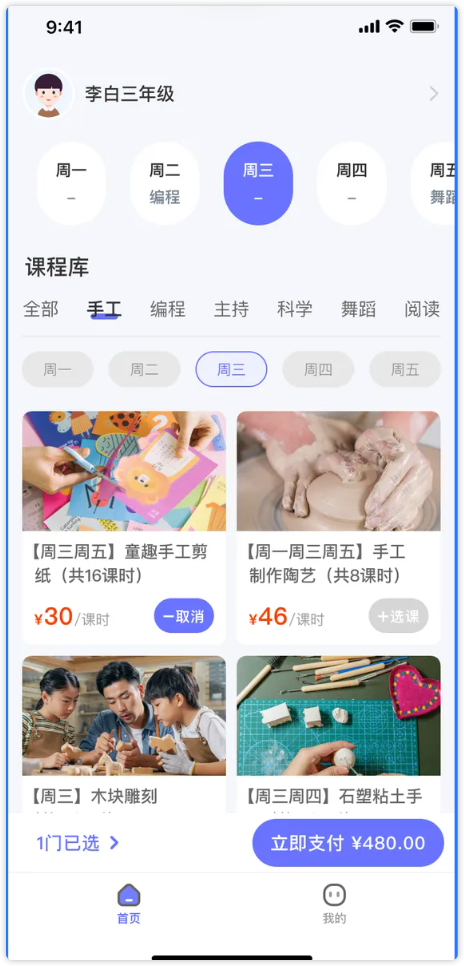Image resolution: width=464 pixels, height=966 pixels.
Task: Switch to the 全部 course category
Action: point(41,309)
